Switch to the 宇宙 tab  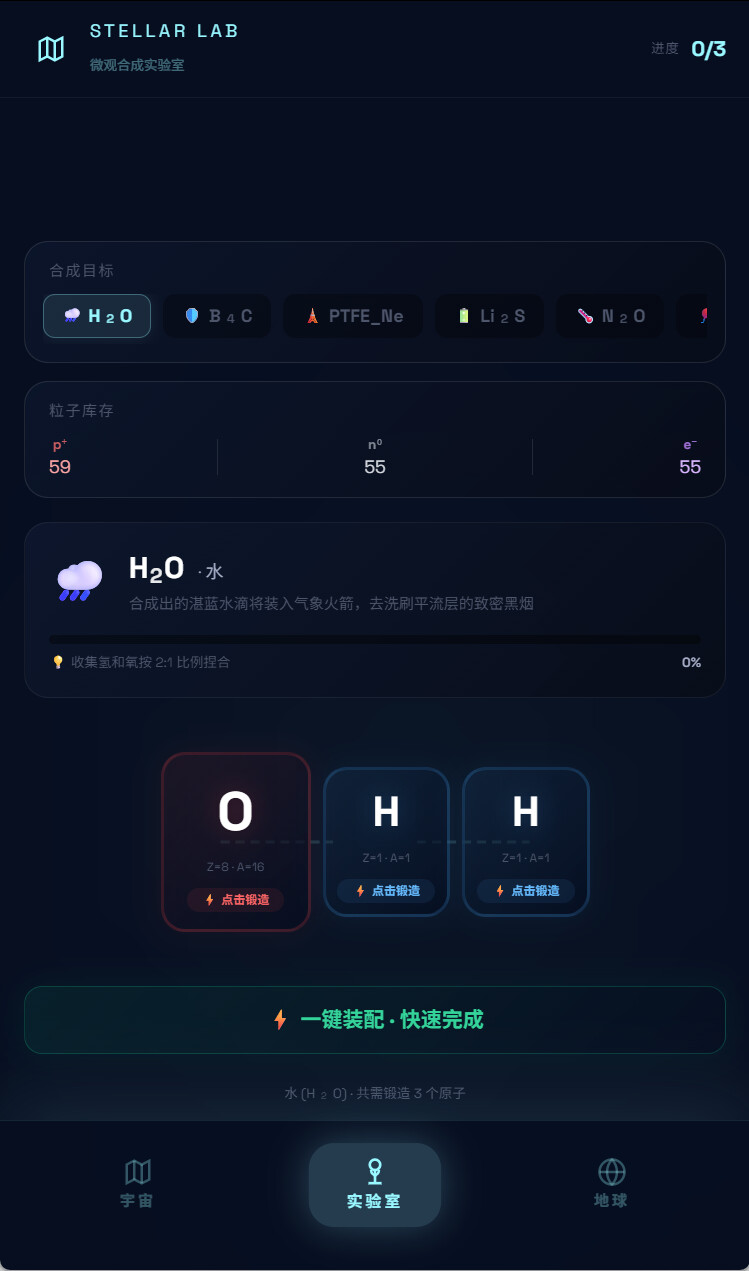[x=137, y=1184]
